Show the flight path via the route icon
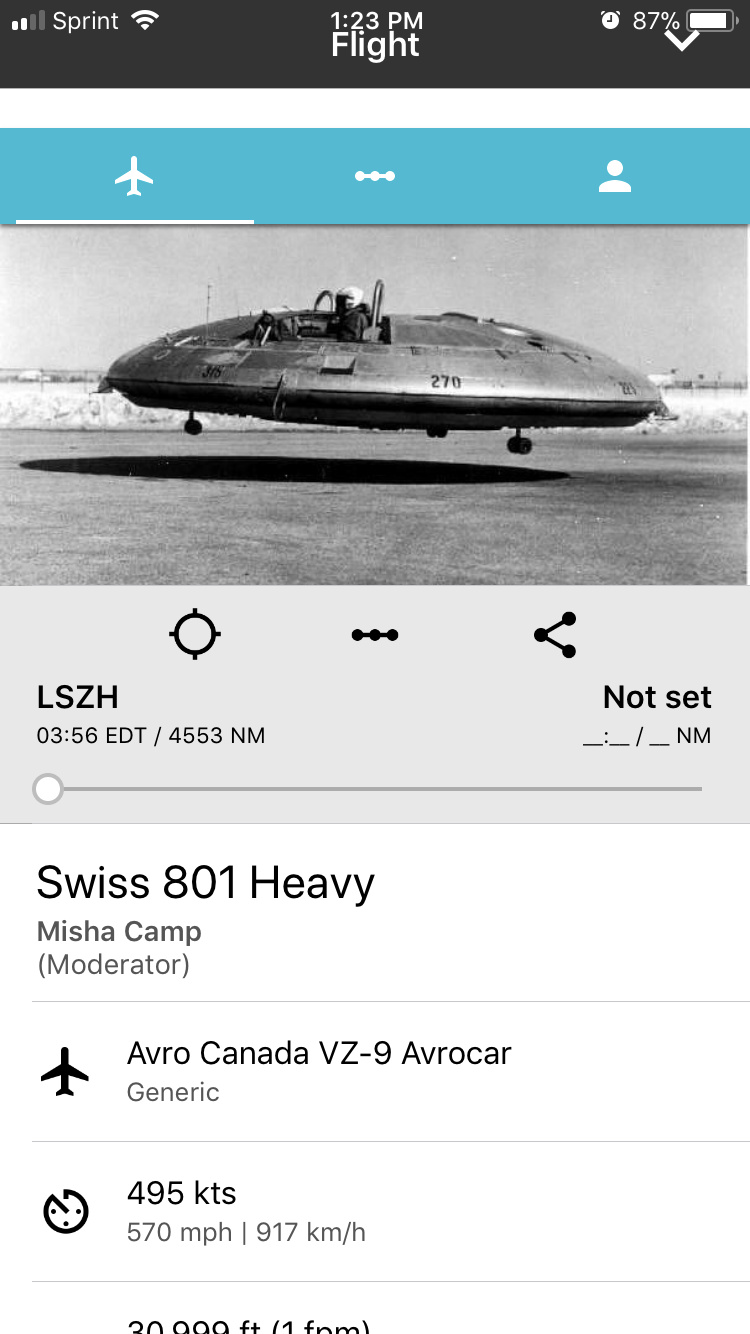This screenshot has width=750, height=1334. (375, 635)
